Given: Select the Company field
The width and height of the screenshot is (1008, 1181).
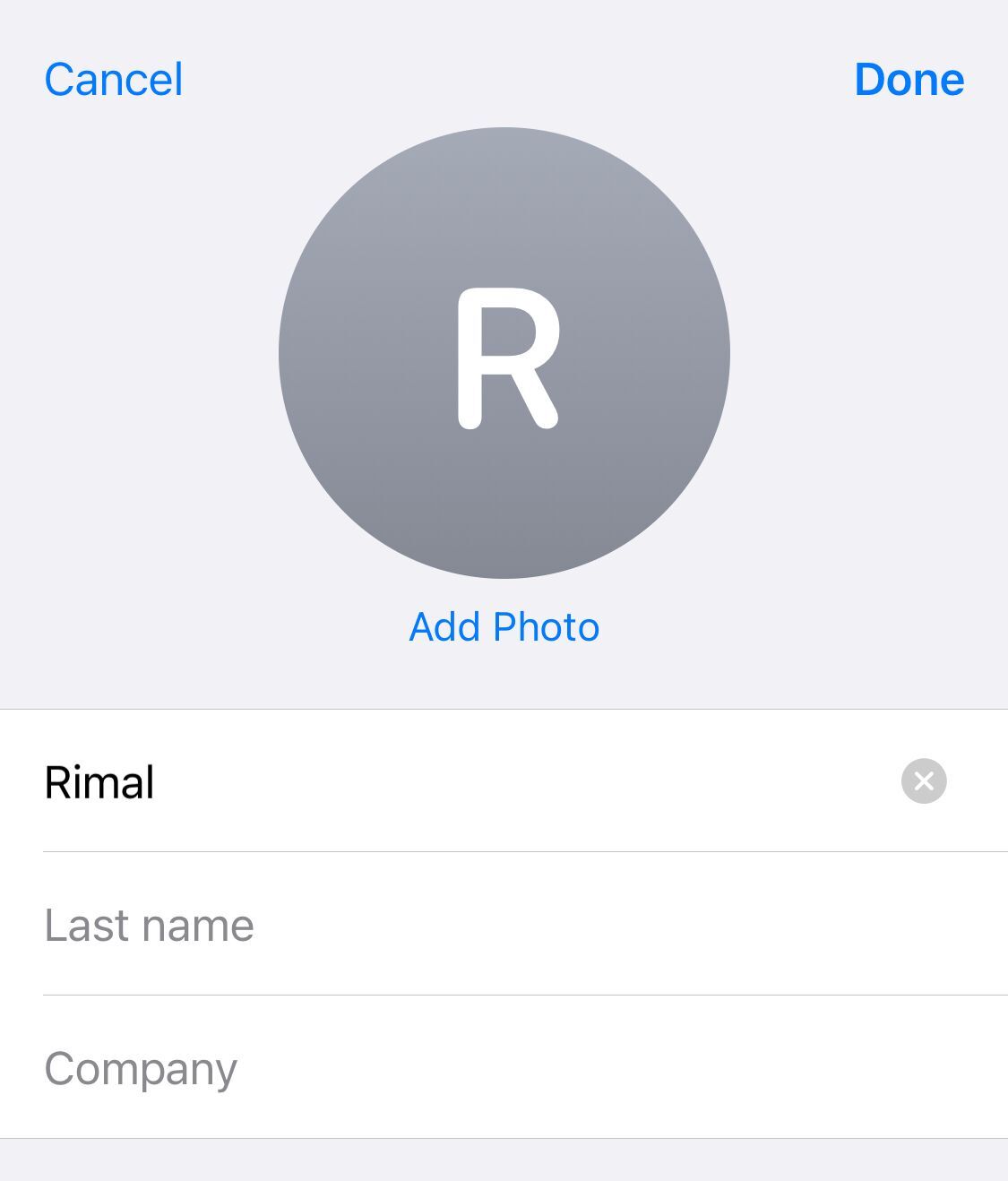Looking at the screenshot, I should coord(448,1068).
